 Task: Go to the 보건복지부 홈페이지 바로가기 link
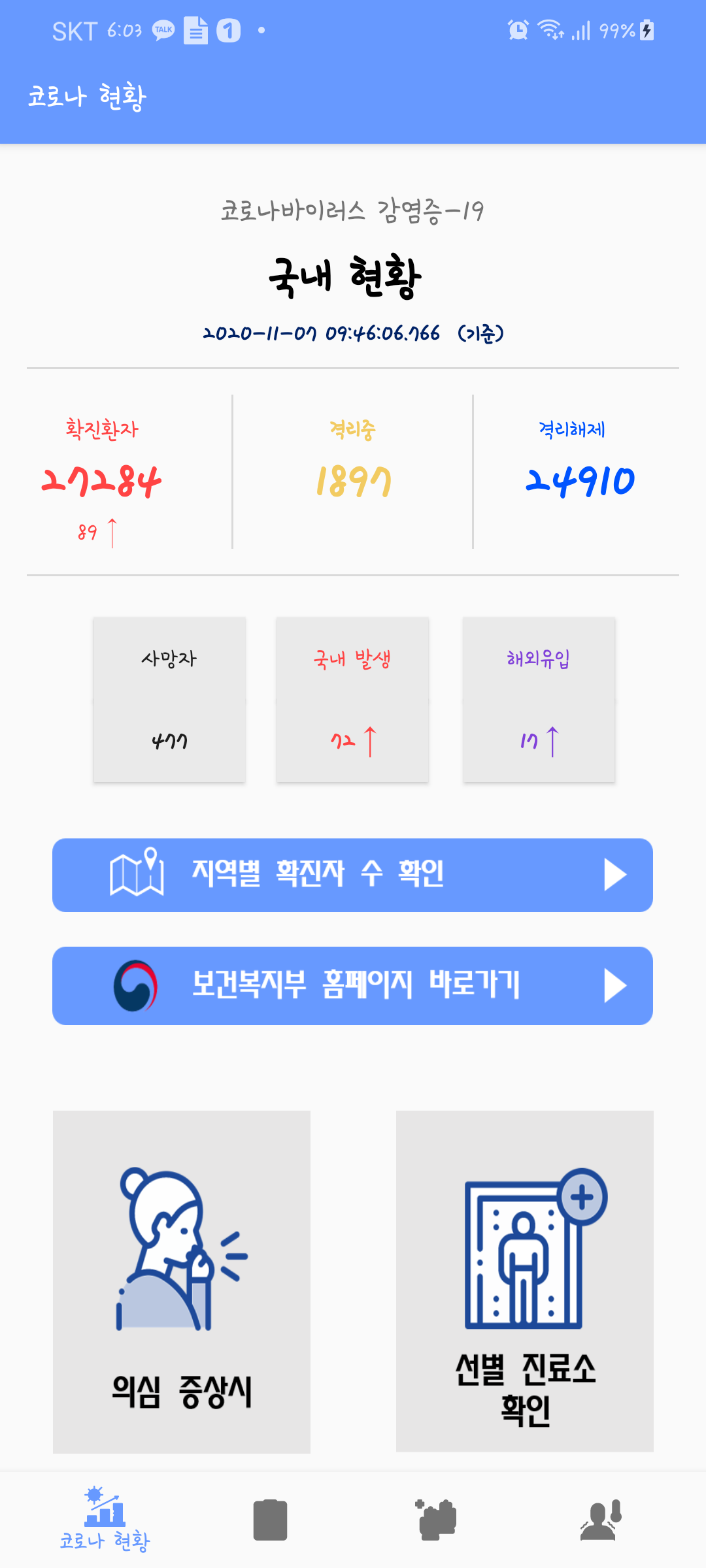coord(352,985)
